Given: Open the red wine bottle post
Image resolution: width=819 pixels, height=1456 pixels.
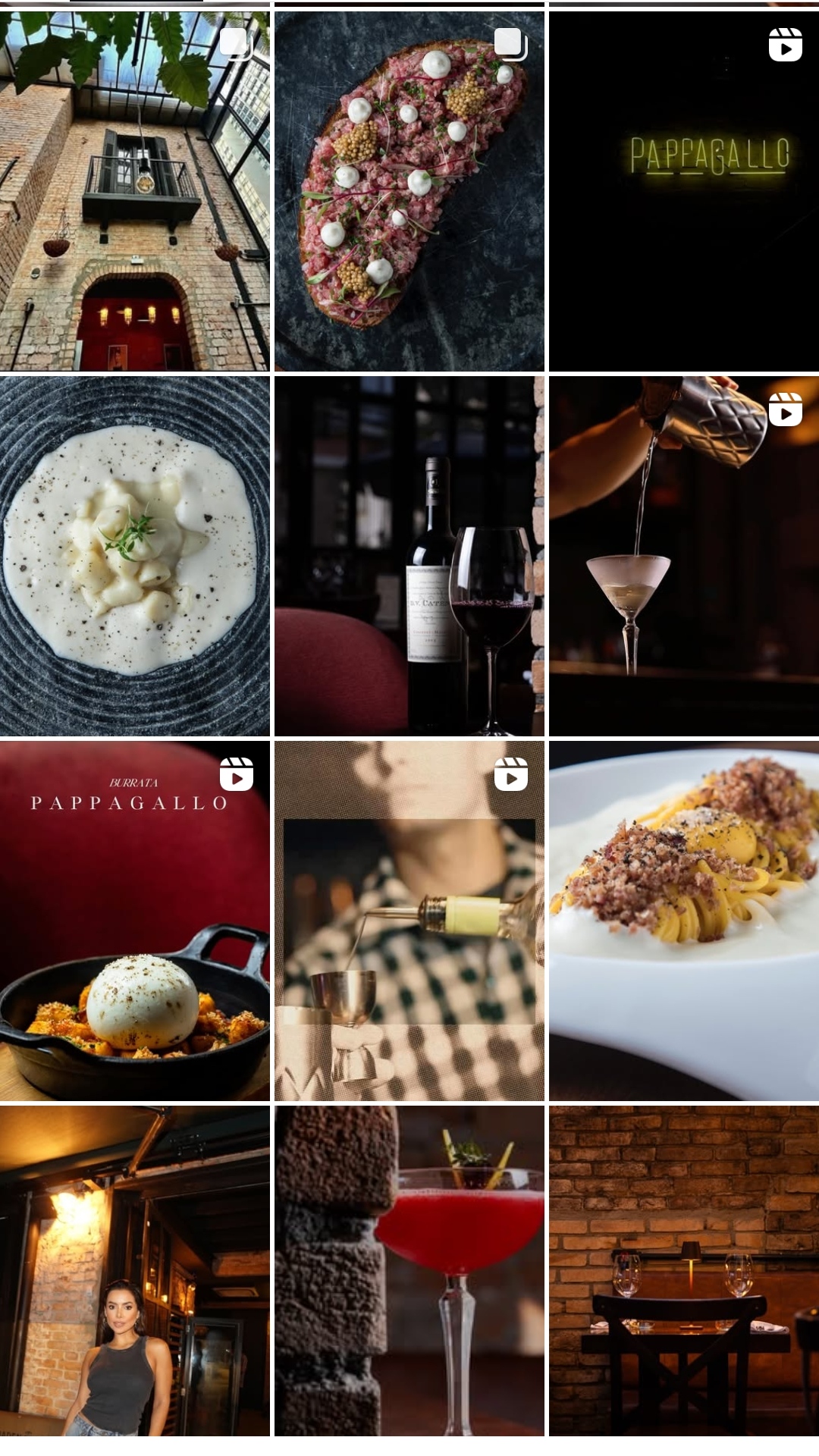Looking at the screenshot, I should (409, 555).
